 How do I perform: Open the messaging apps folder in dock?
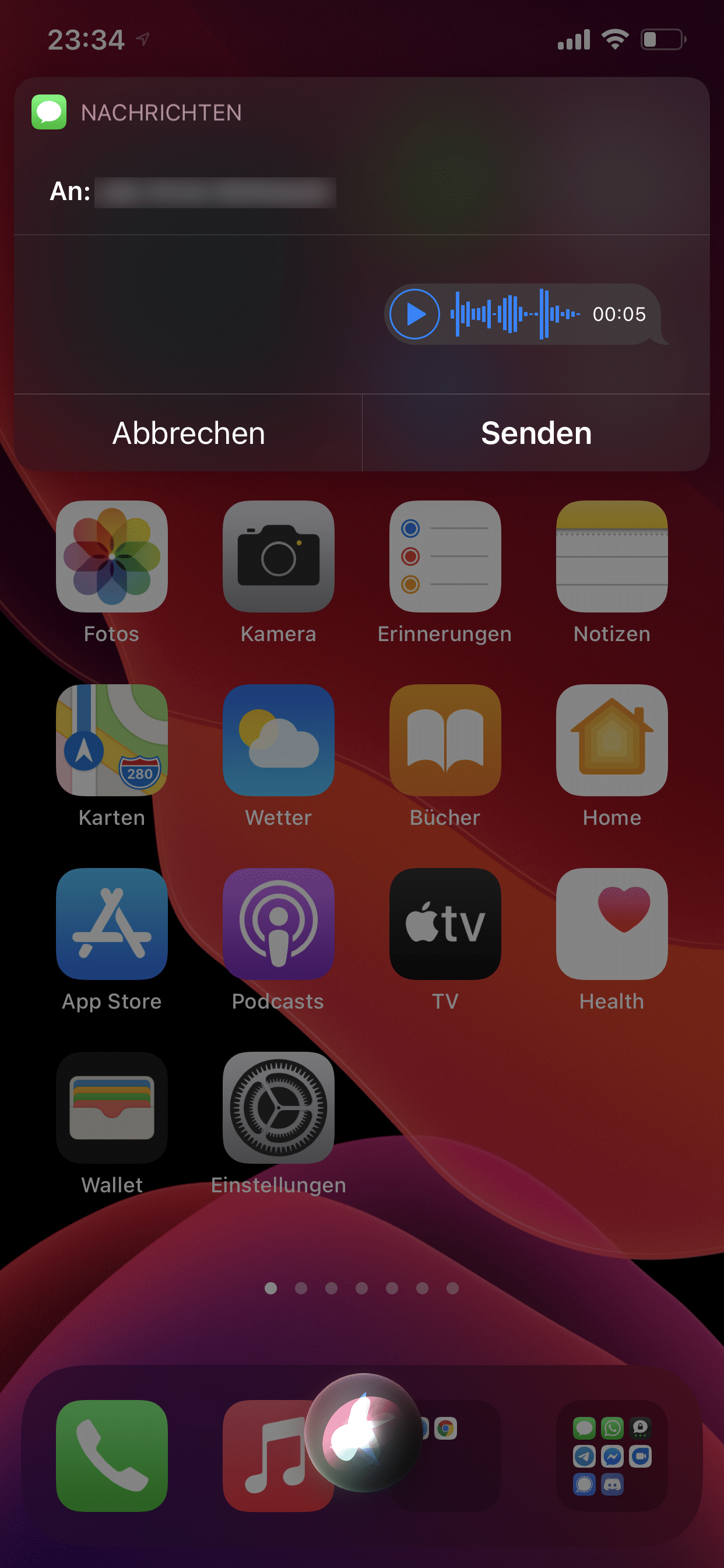[611, 1456]
